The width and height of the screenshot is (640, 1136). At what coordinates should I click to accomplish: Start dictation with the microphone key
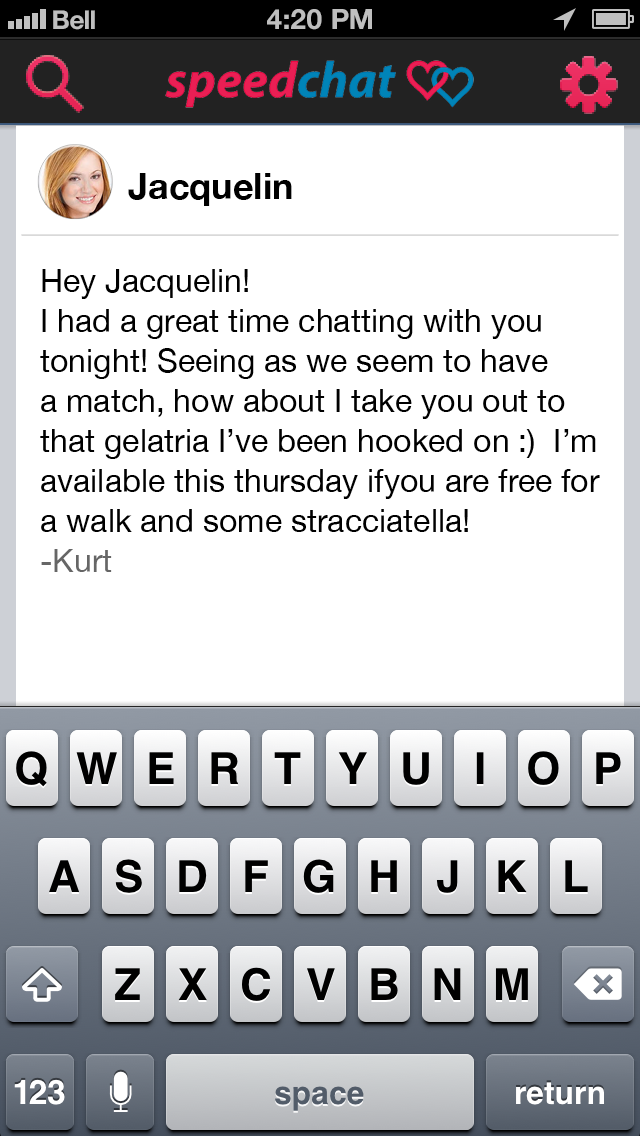[x=120, y=1092]
